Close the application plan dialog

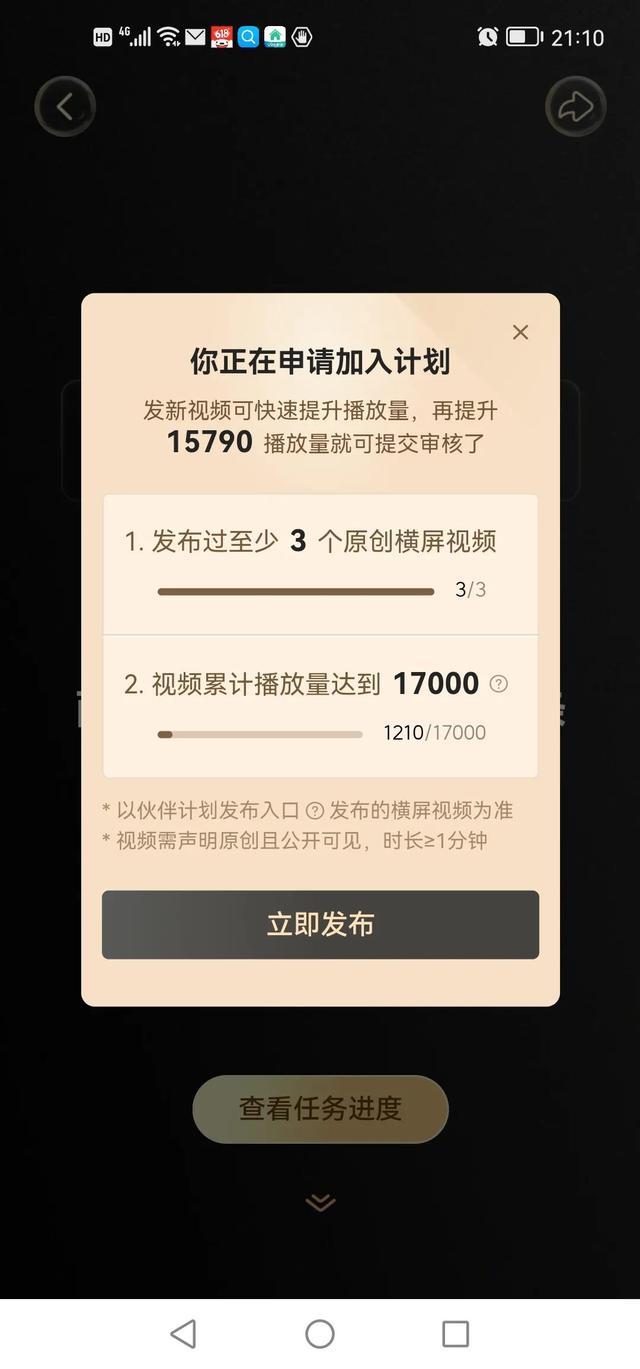[x=520, y=332]
